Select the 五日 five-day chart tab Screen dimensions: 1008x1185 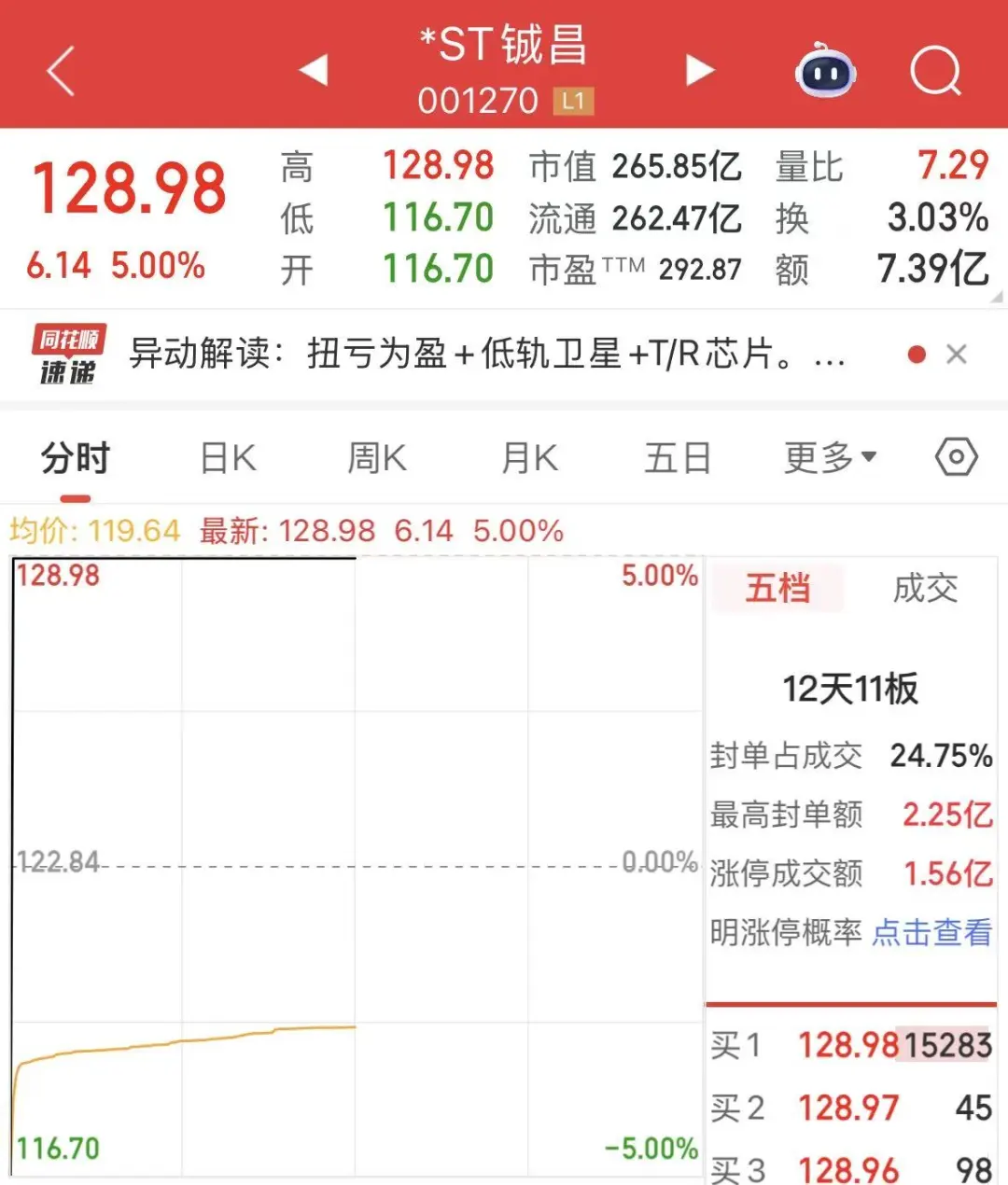pos(678,457)
